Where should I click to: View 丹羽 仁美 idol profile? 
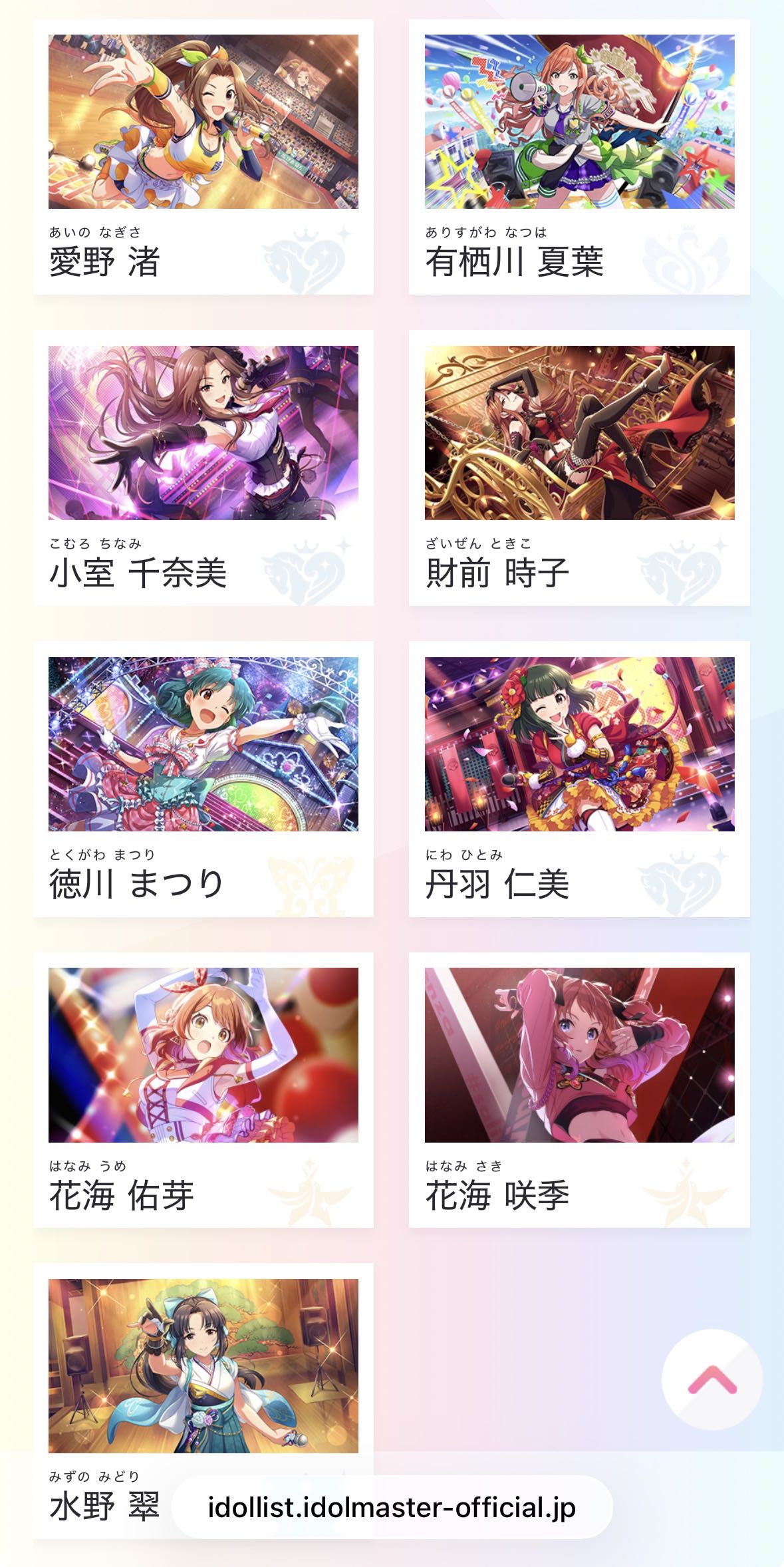(579, 778)
